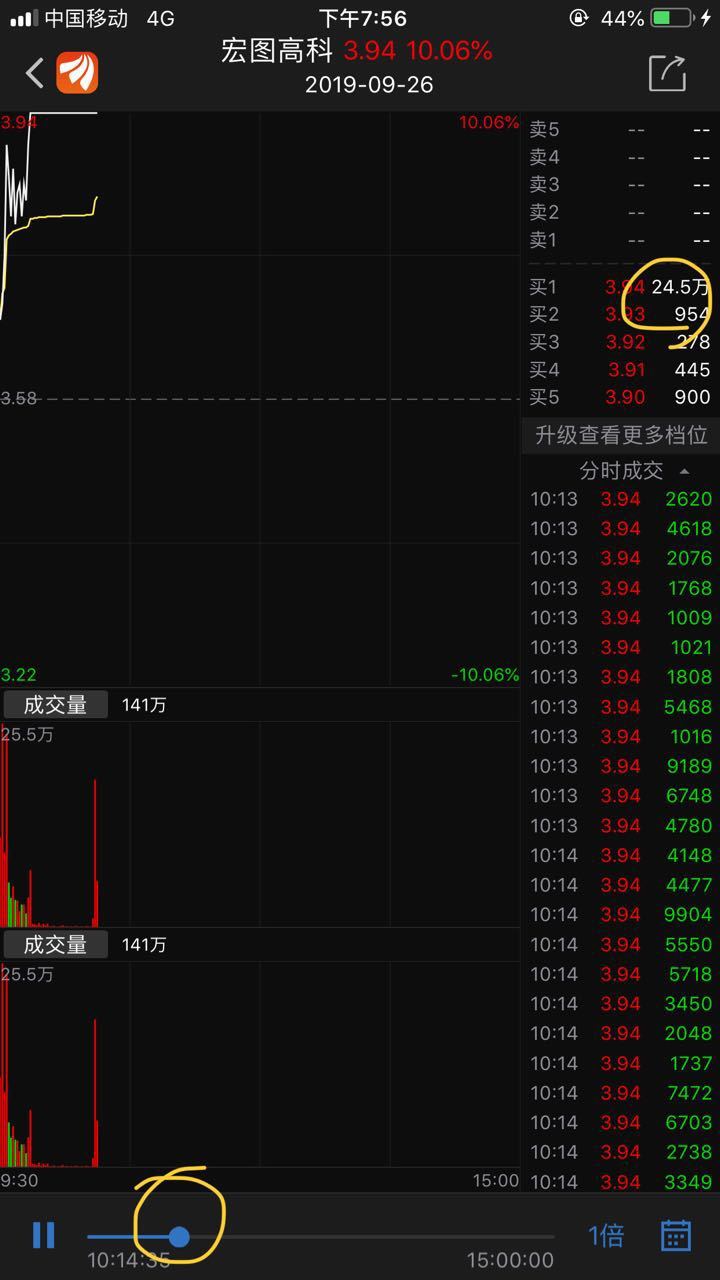Toggle the 分时成交 list sort arrow
The image size is (720, 1280).
tap(685, 471)
